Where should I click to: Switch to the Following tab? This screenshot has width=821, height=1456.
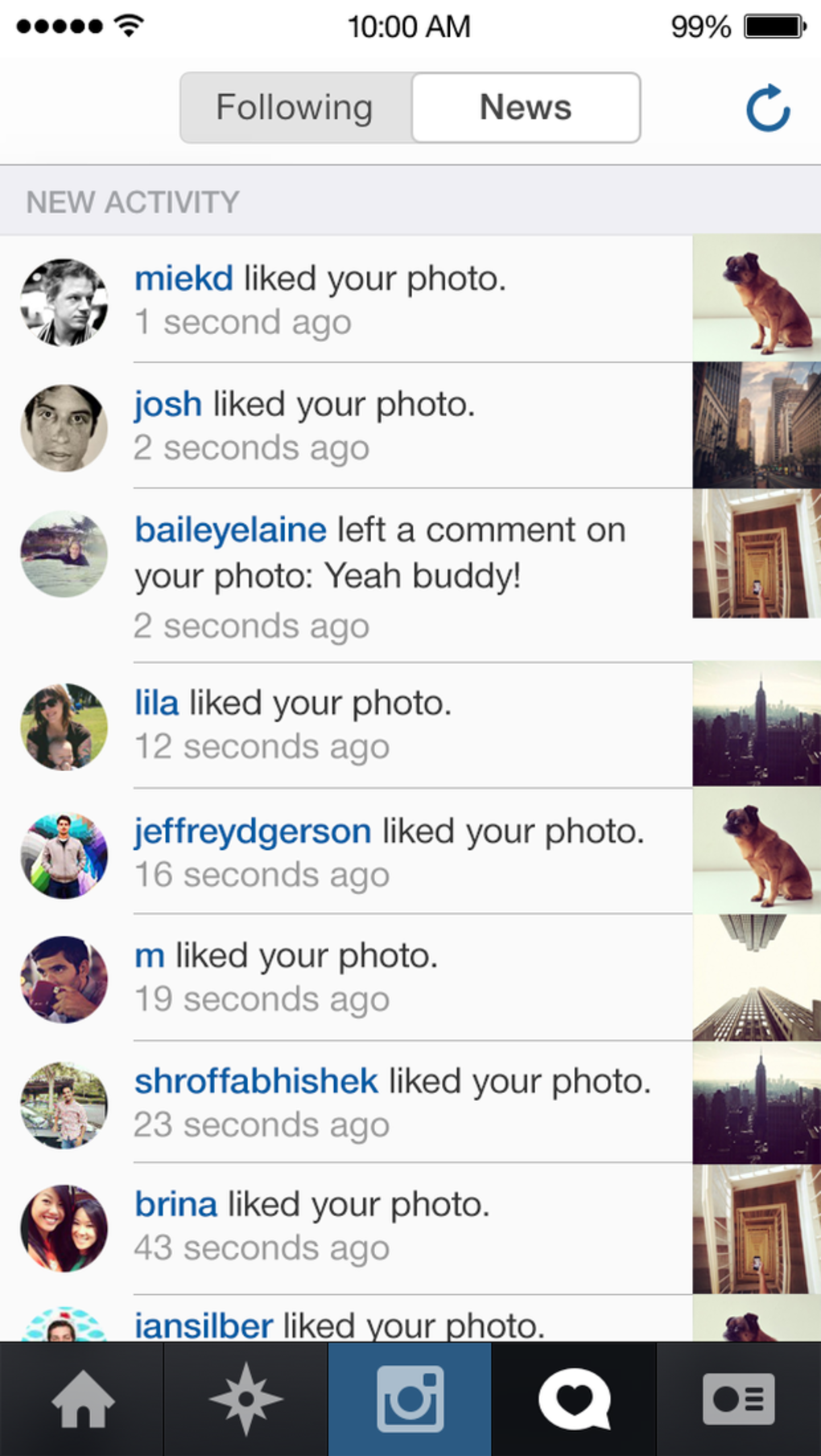(295, 108)
